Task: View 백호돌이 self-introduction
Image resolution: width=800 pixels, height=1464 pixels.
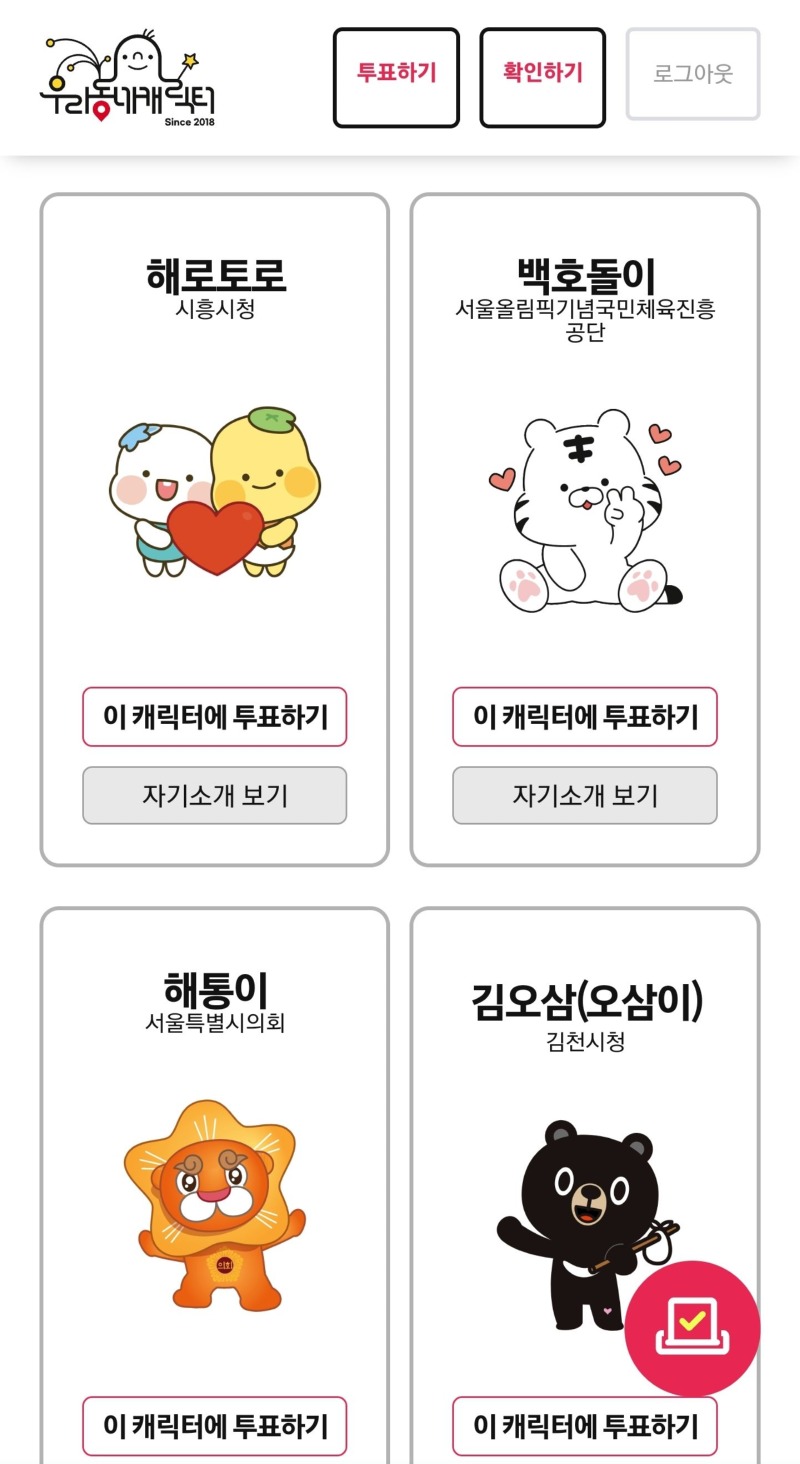Action: click(x=584, y=795)
